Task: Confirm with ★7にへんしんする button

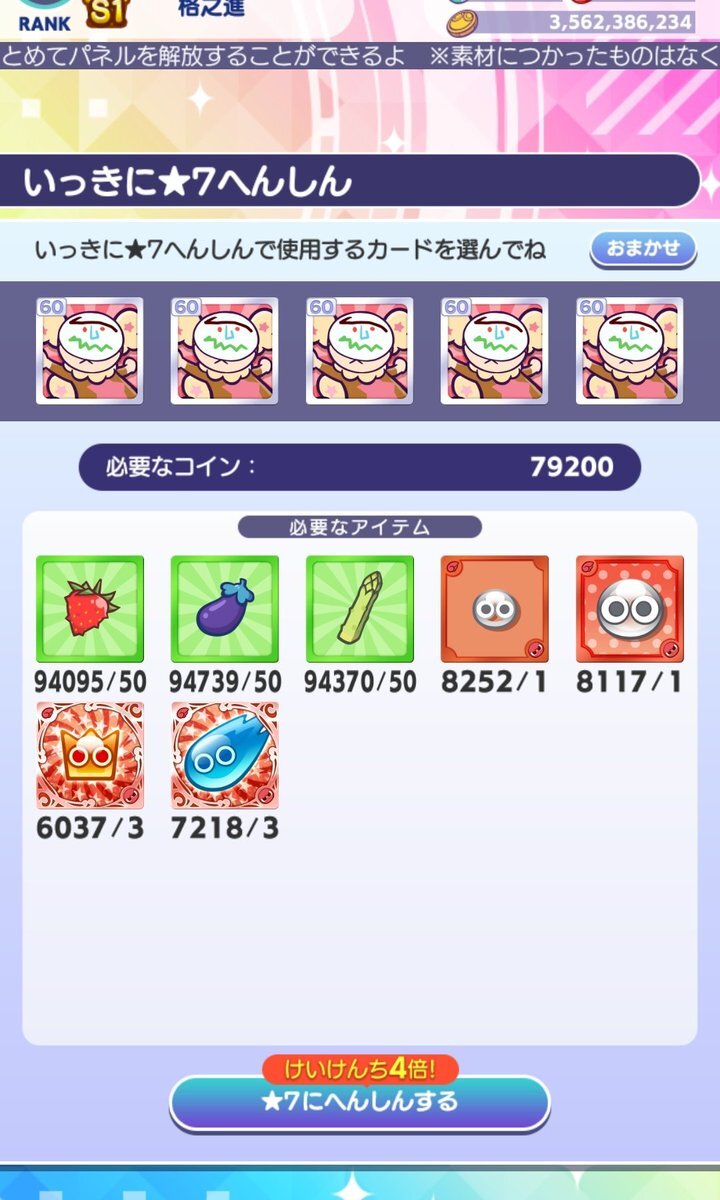Action: click(359, 1101)
